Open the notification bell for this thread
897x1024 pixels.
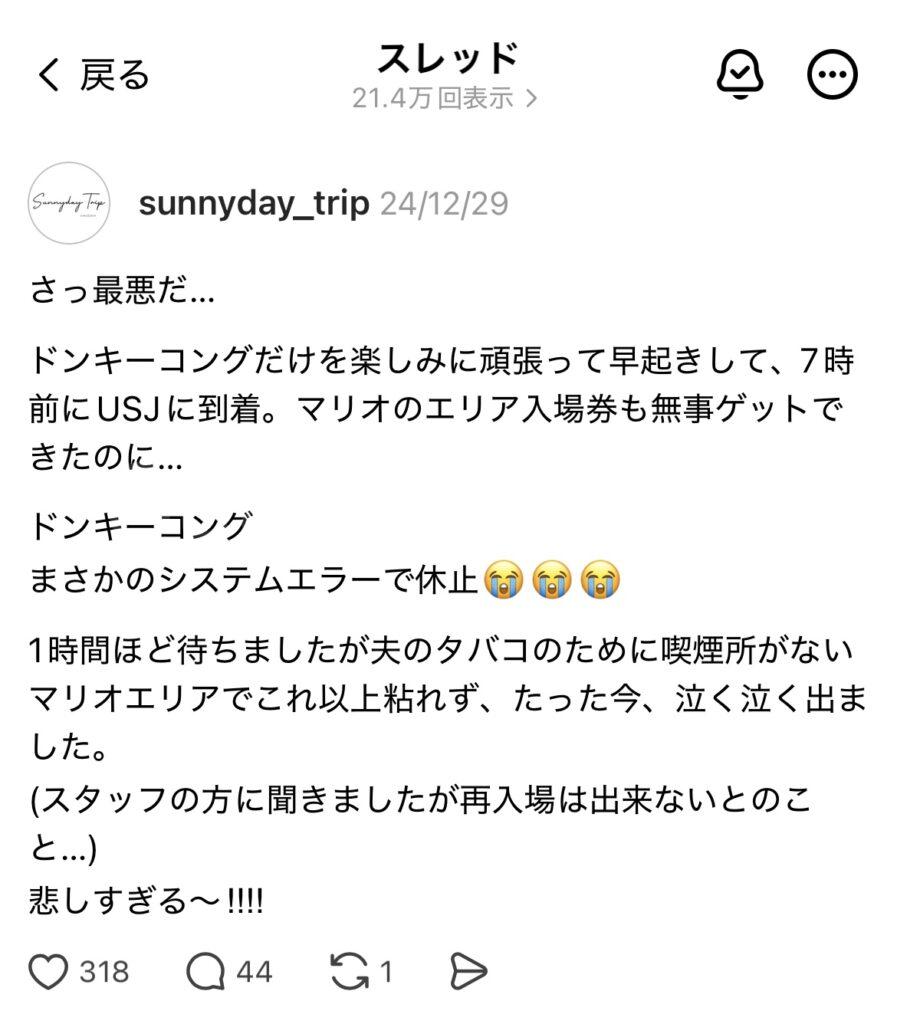[x=740, y=75]
